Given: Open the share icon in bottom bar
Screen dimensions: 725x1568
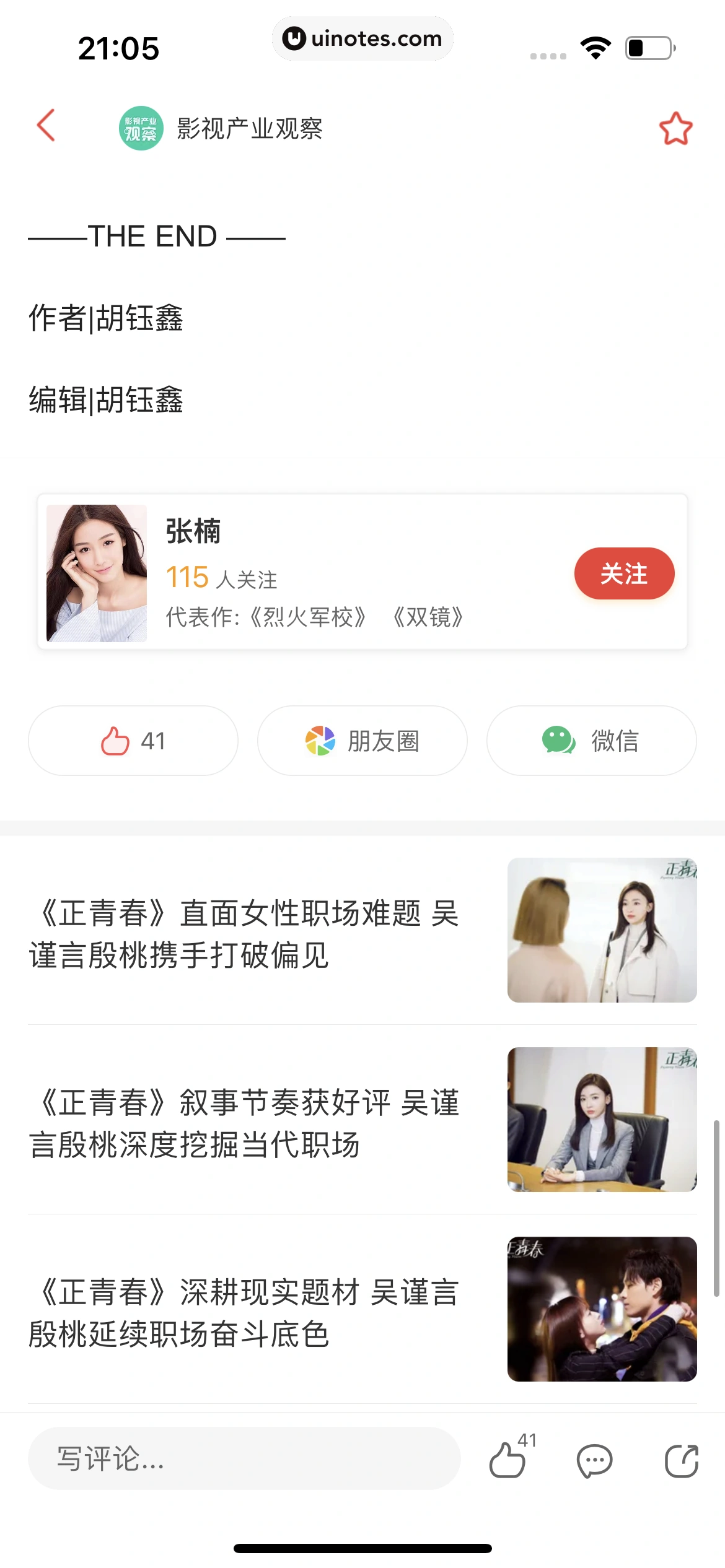Looking at the screenshot, I should 681,1461.
